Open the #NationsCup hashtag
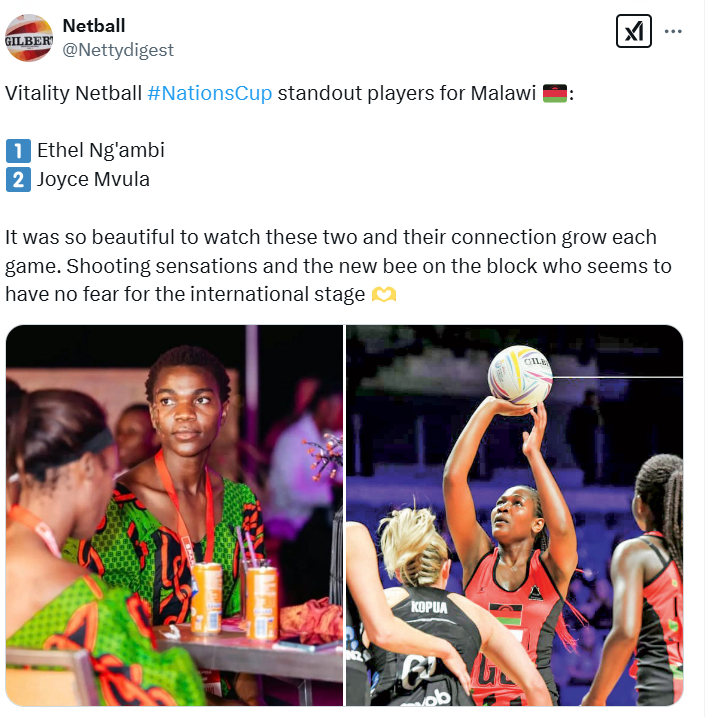This screenshot has height=717, width=712. click(210, 94)
